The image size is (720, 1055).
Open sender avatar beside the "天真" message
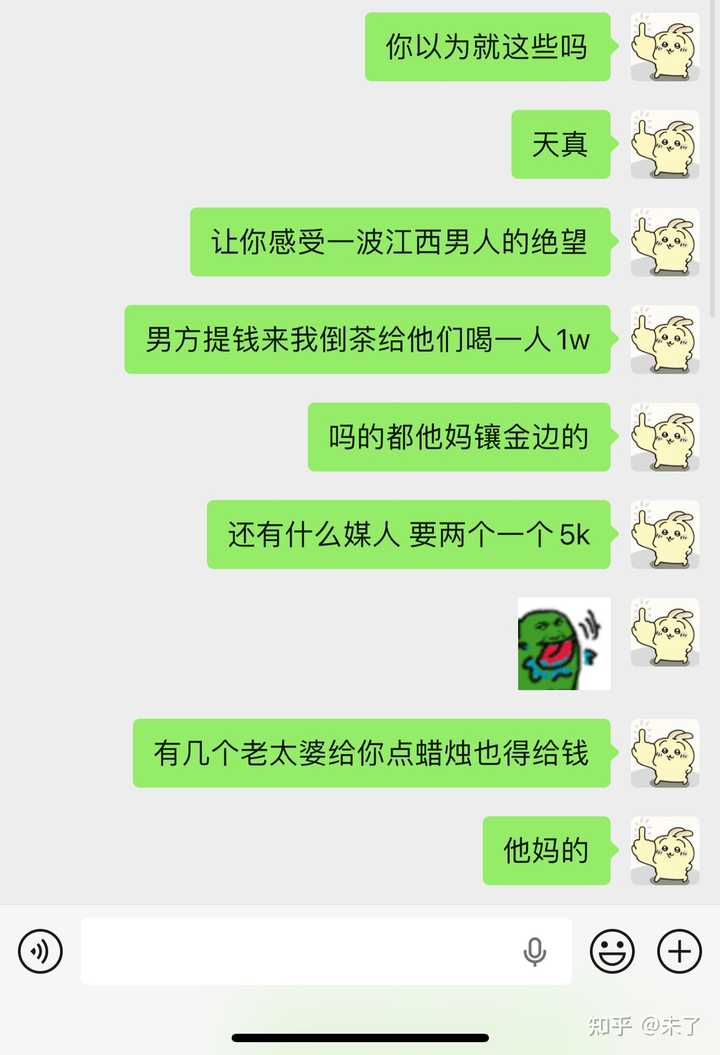[664, 145]
